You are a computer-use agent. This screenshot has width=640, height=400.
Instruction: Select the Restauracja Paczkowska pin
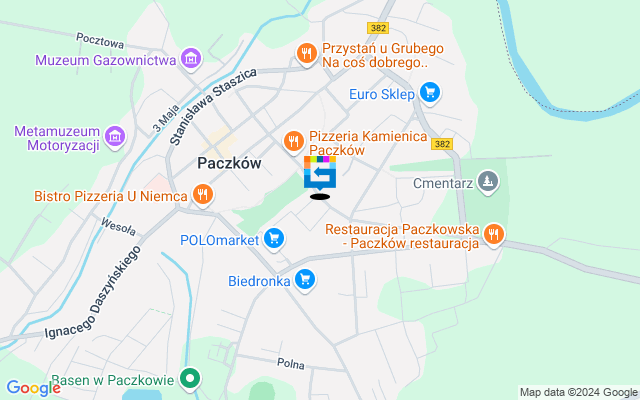pyautogui.click(x=493, y=236)
